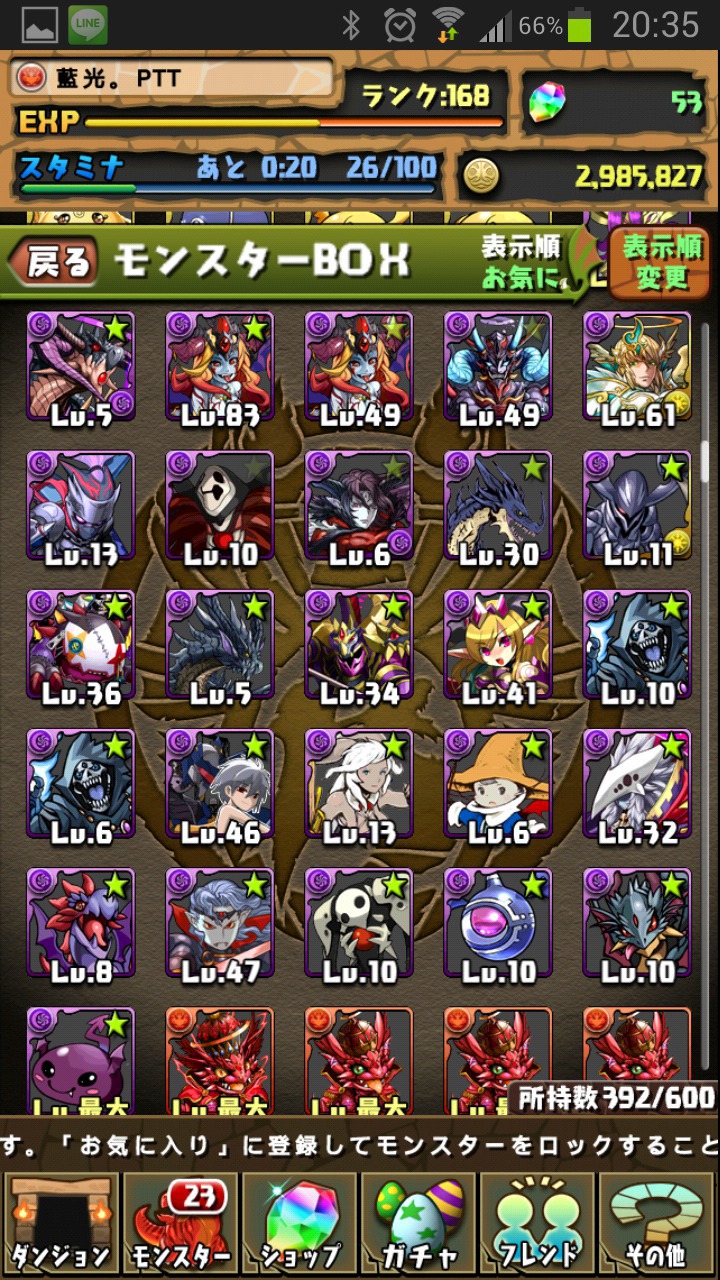Screen dimensions: 720x1280
Task: Select the Lv.8 purple dragon monster
Action: tap(80, 923)
